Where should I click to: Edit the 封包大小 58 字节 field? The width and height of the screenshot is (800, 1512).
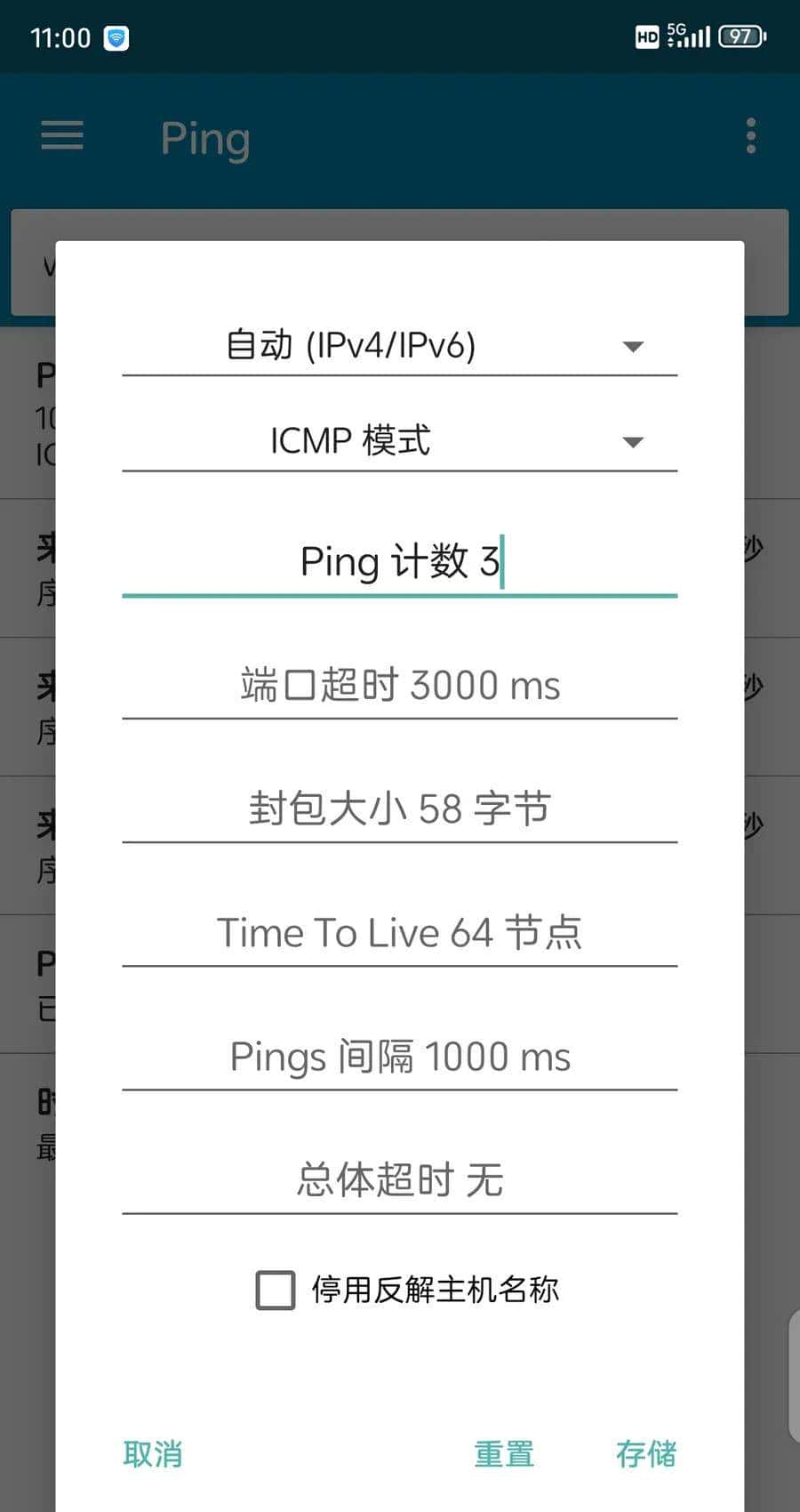coord(398,808)
